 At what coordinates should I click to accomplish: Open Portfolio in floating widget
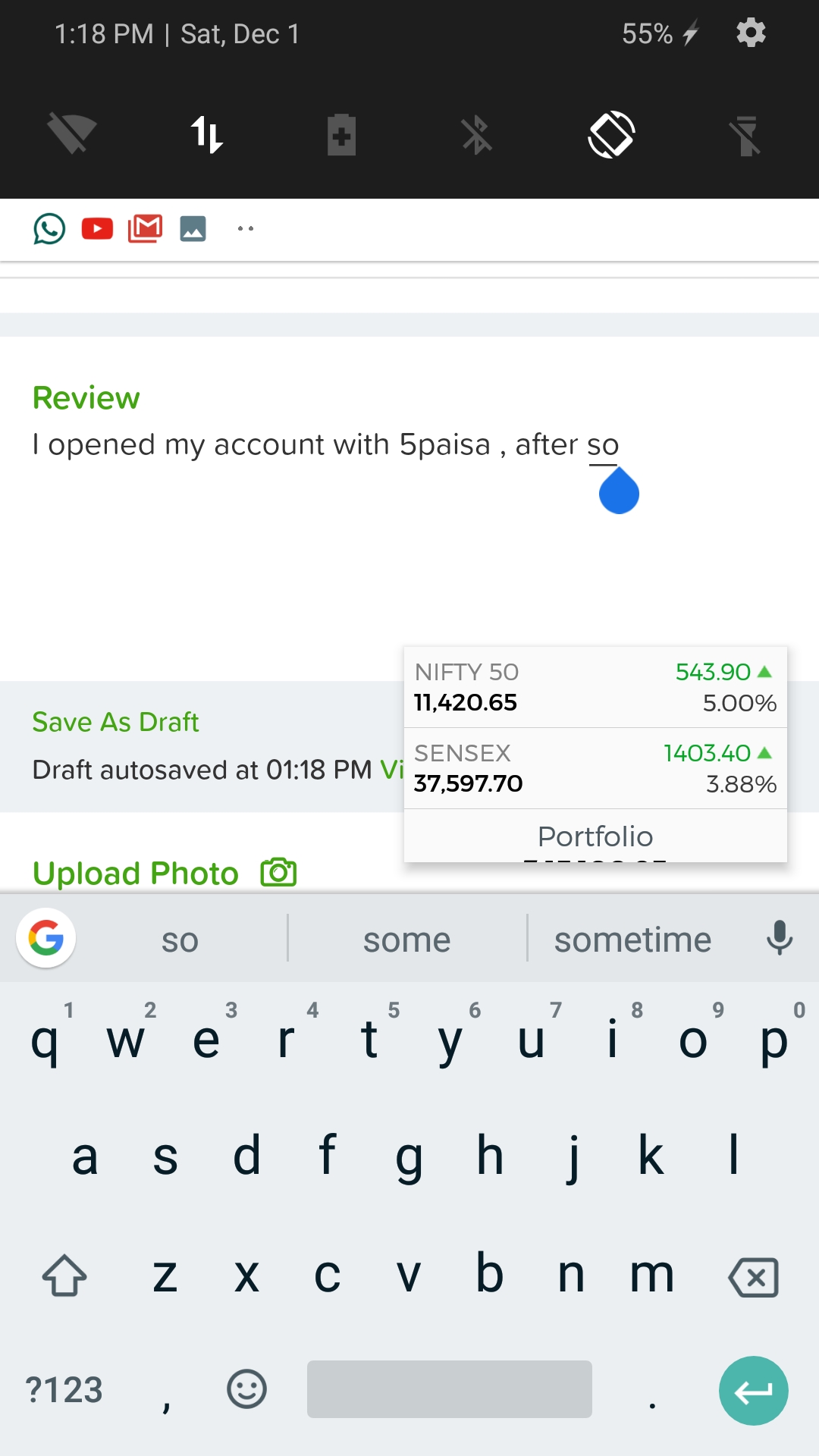[595, 836]
